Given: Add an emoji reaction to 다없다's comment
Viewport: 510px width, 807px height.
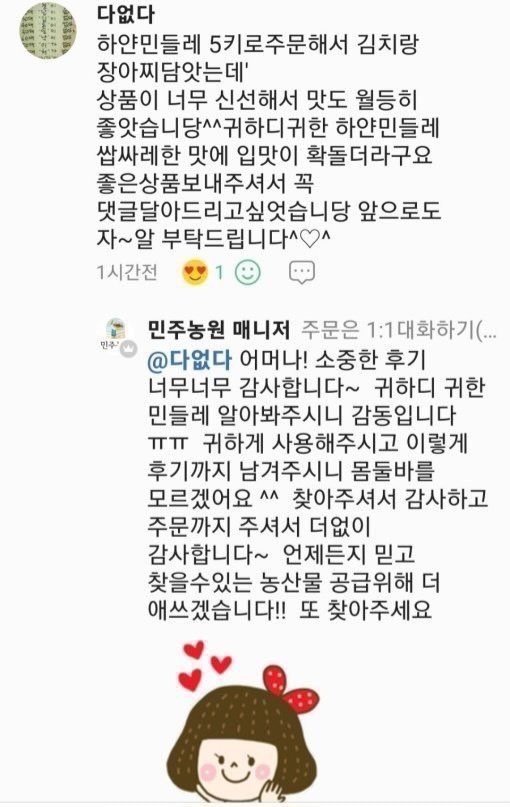Looking at the screenshot, I should click(248, 272).
